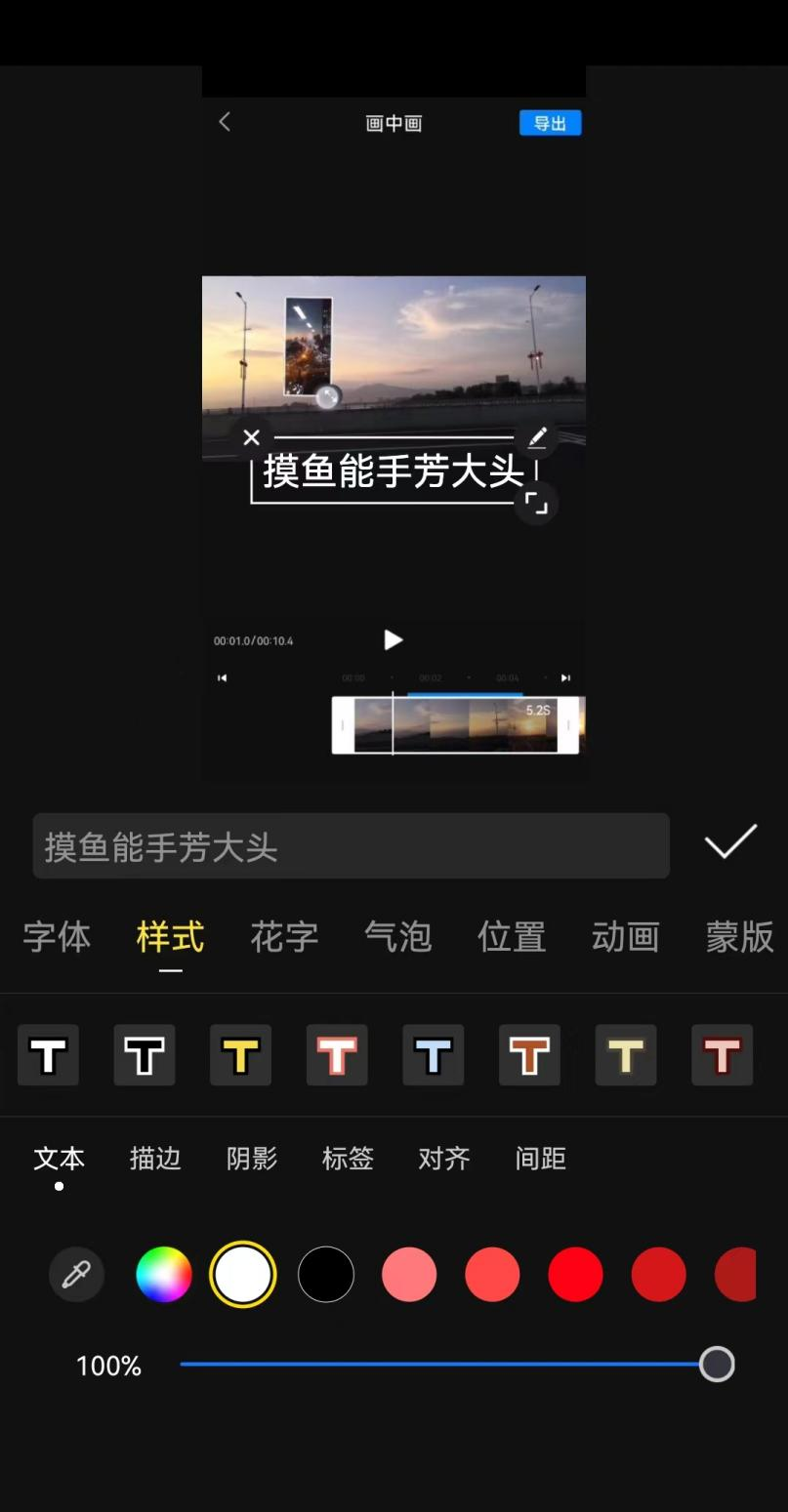Pick the black color swatch
Image resolution: width=788 pixels, height=1512 pixels.
point(326,1275)
